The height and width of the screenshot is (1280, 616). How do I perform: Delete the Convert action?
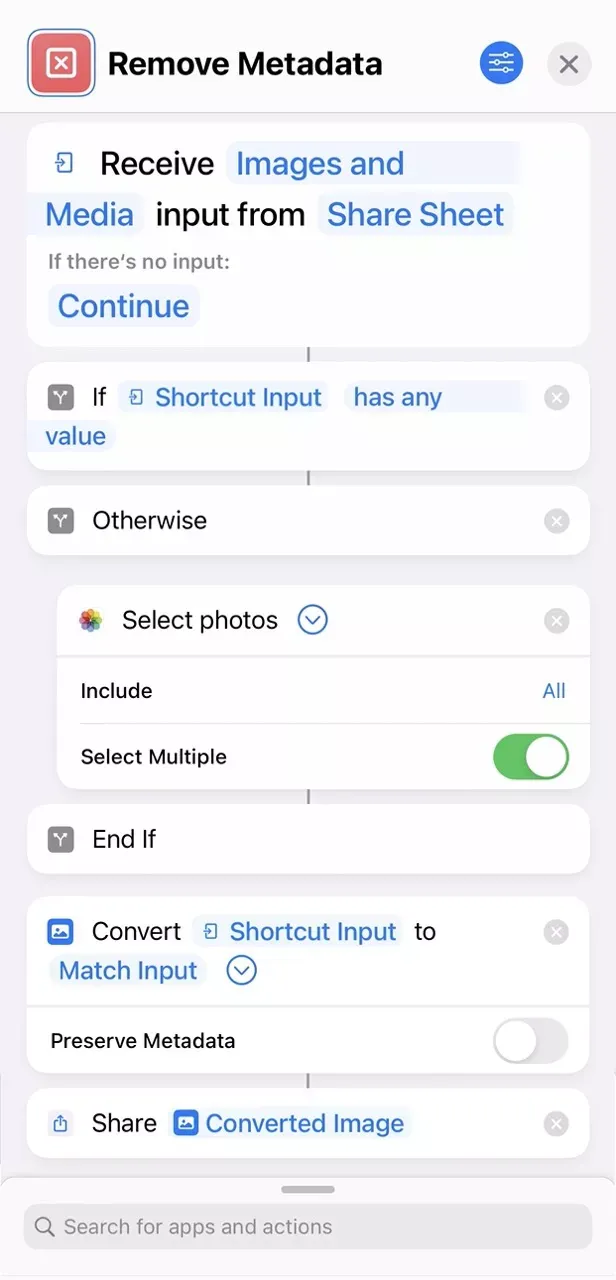(x=557, y=932)
